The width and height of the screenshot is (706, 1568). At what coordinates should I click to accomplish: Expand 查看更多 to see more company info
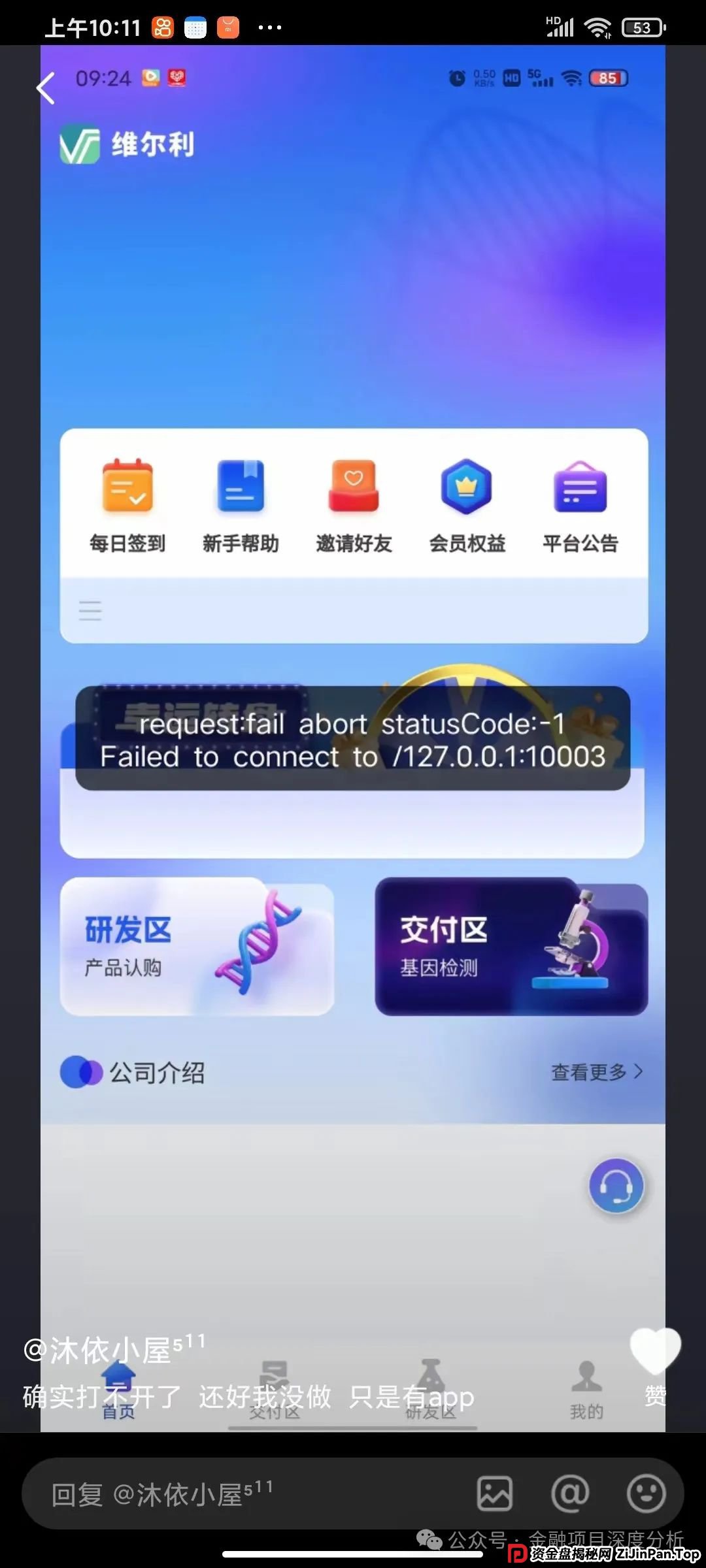pyautogui.click(x=595, y=1071)
